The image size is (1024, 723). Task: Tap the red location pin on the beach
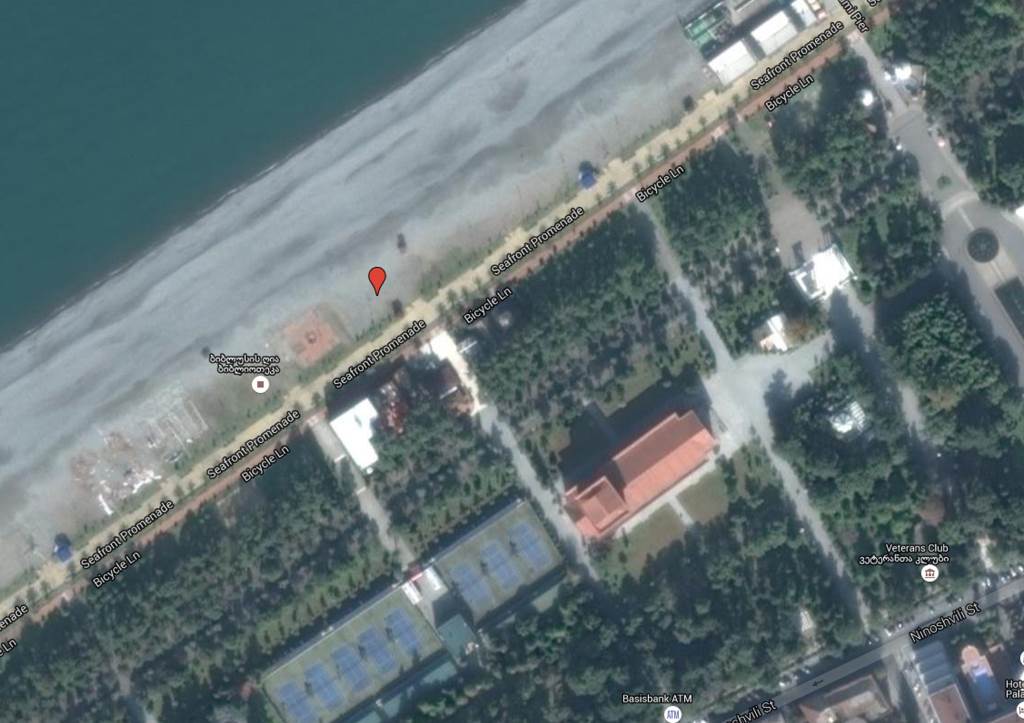(377, 279)
